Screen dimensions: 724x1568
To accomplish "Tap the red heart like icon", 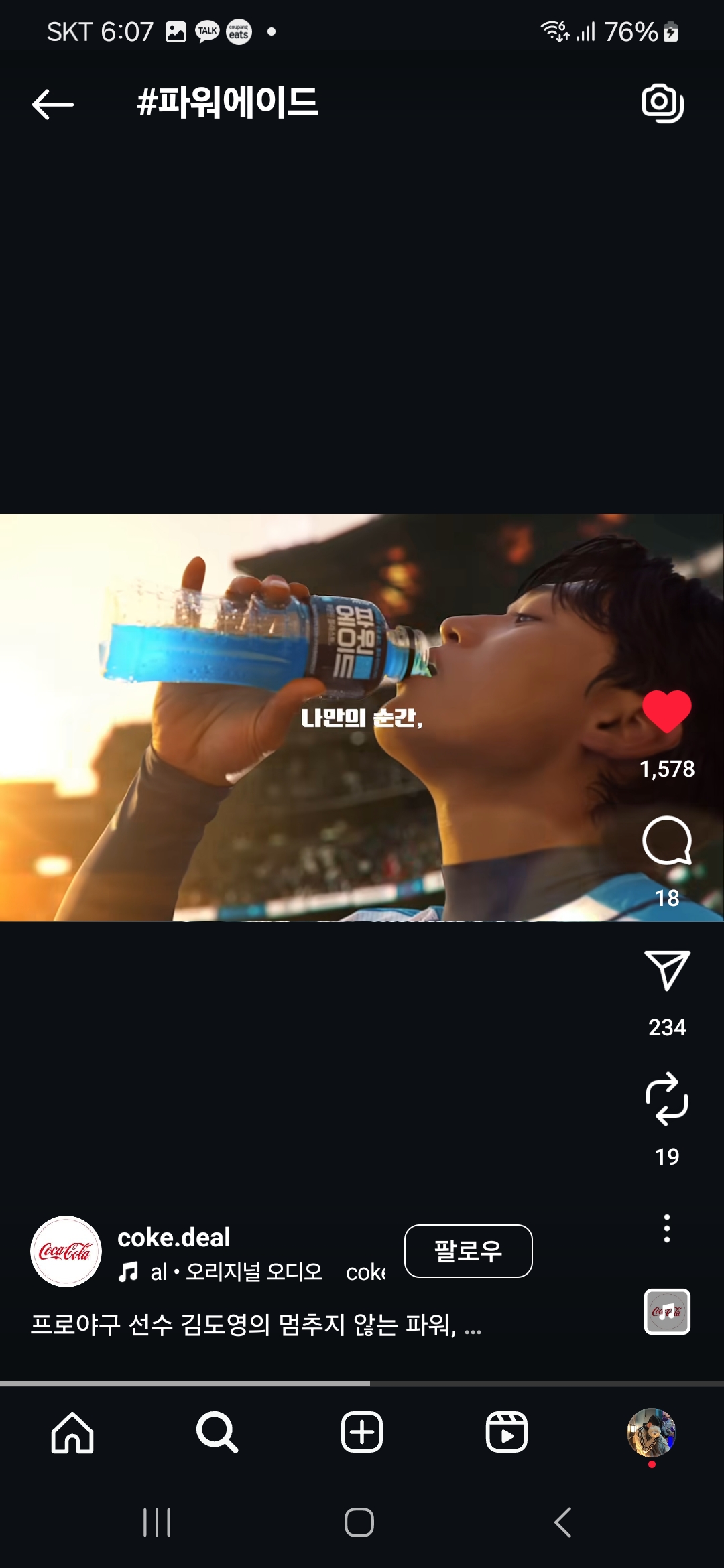I will pos(666,712).
